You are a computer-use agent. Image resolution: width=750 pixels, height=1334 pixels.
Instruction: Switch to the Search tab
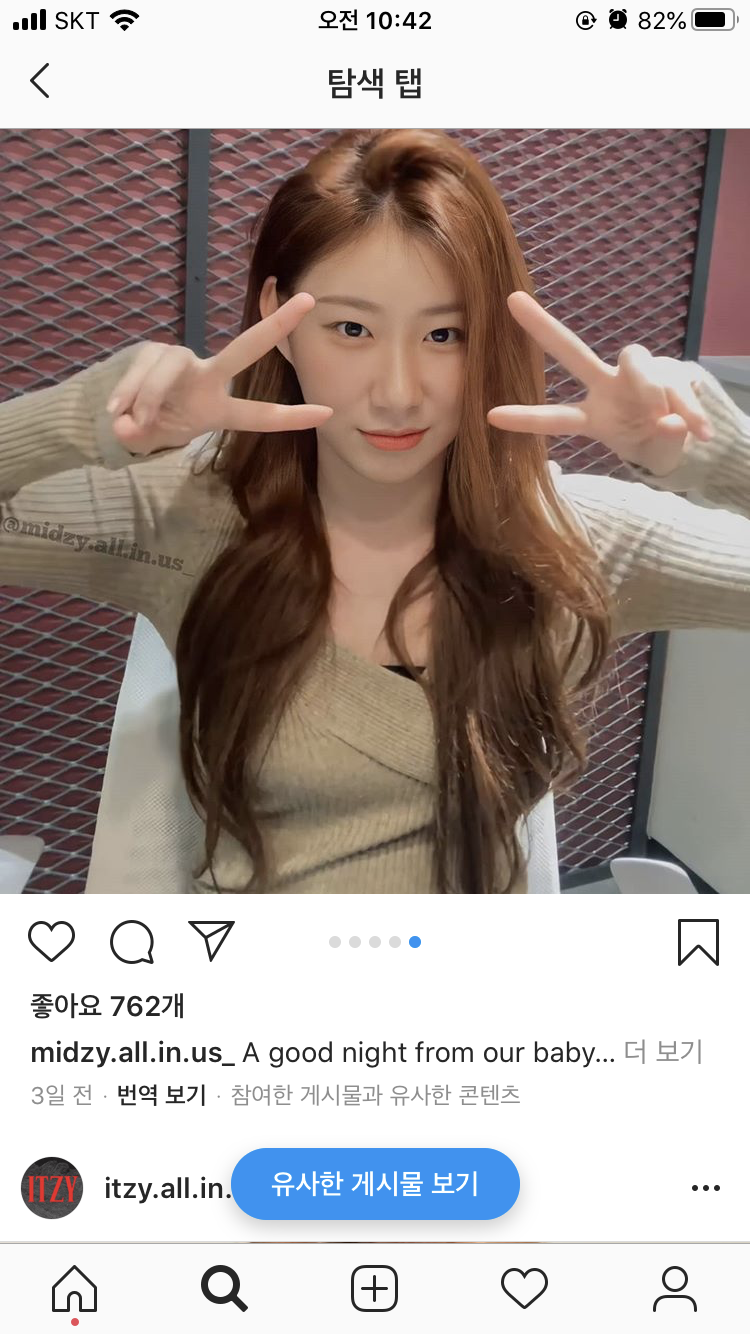point(224,1289)
